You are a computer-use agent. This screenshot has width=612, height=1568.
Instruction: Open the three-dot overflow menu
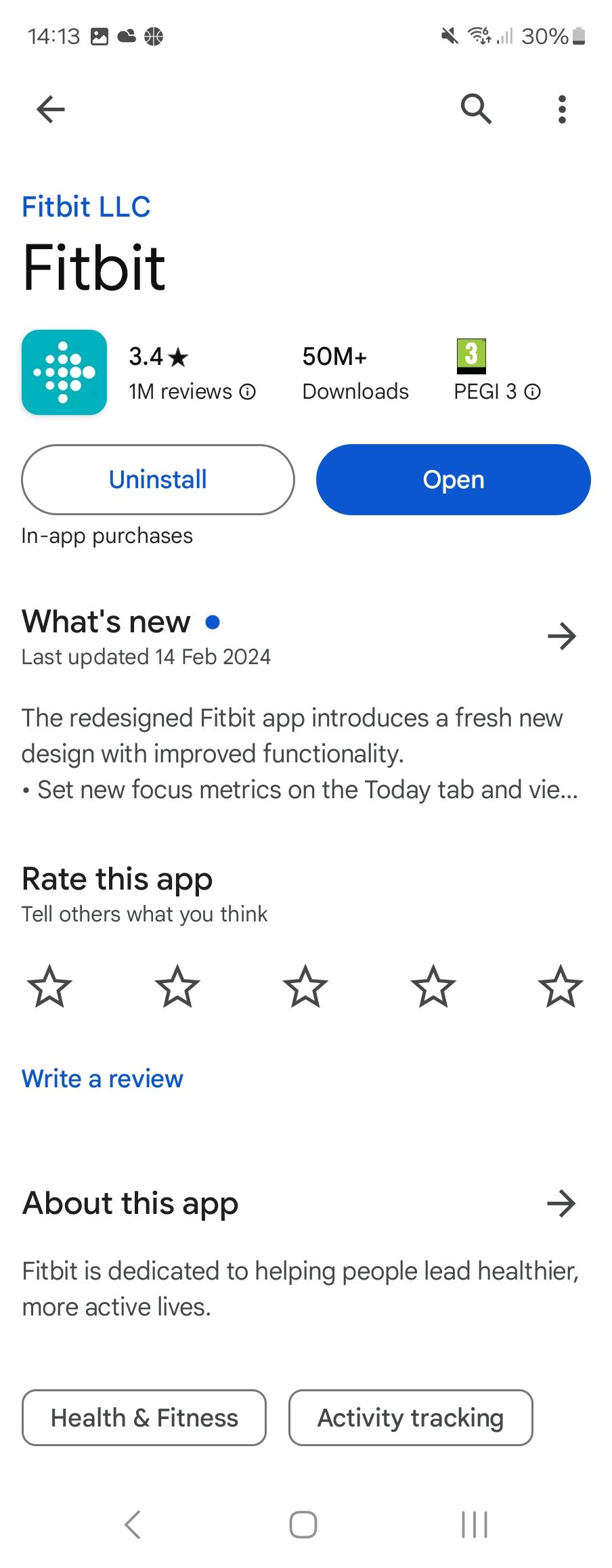[x=561, y=109]
